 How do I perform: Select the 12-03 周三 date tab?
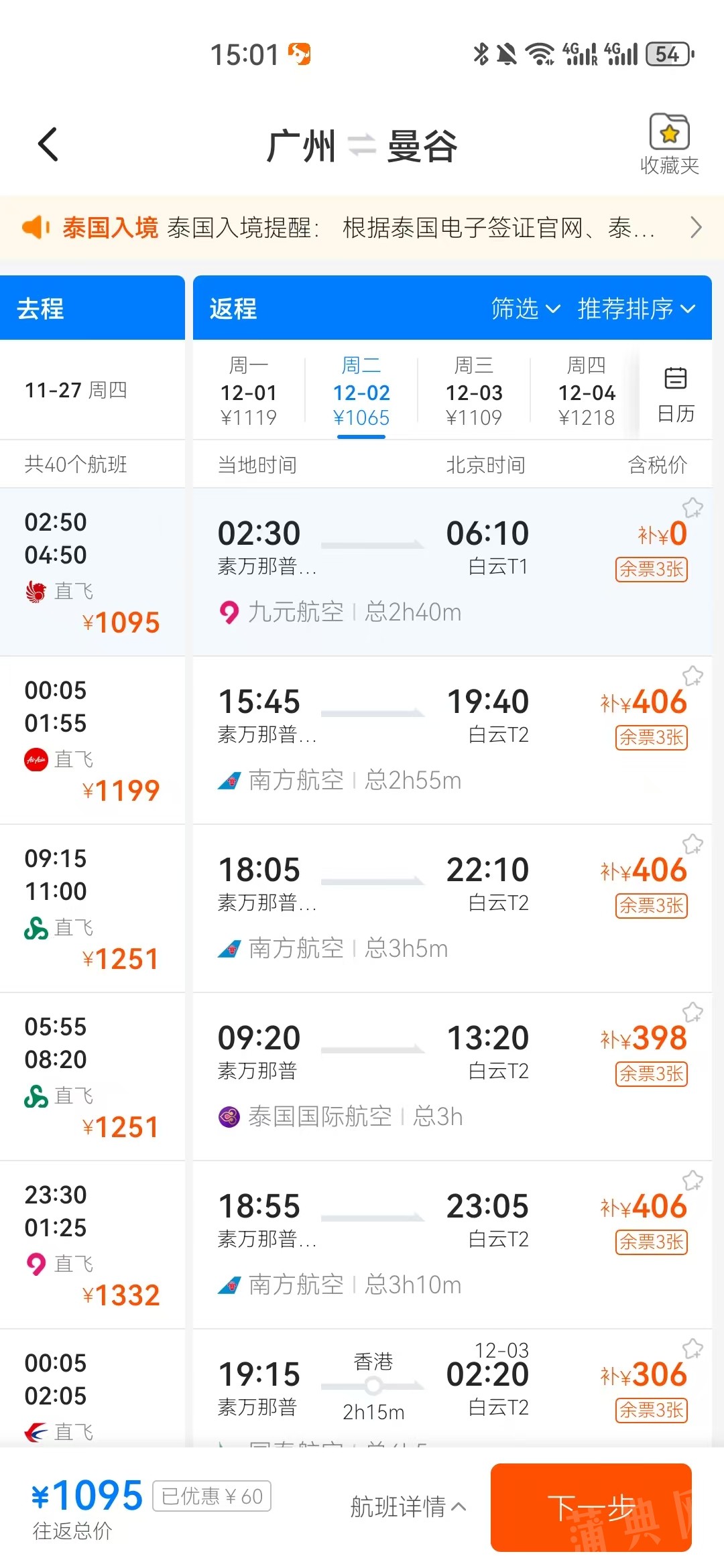click(474, 392)
